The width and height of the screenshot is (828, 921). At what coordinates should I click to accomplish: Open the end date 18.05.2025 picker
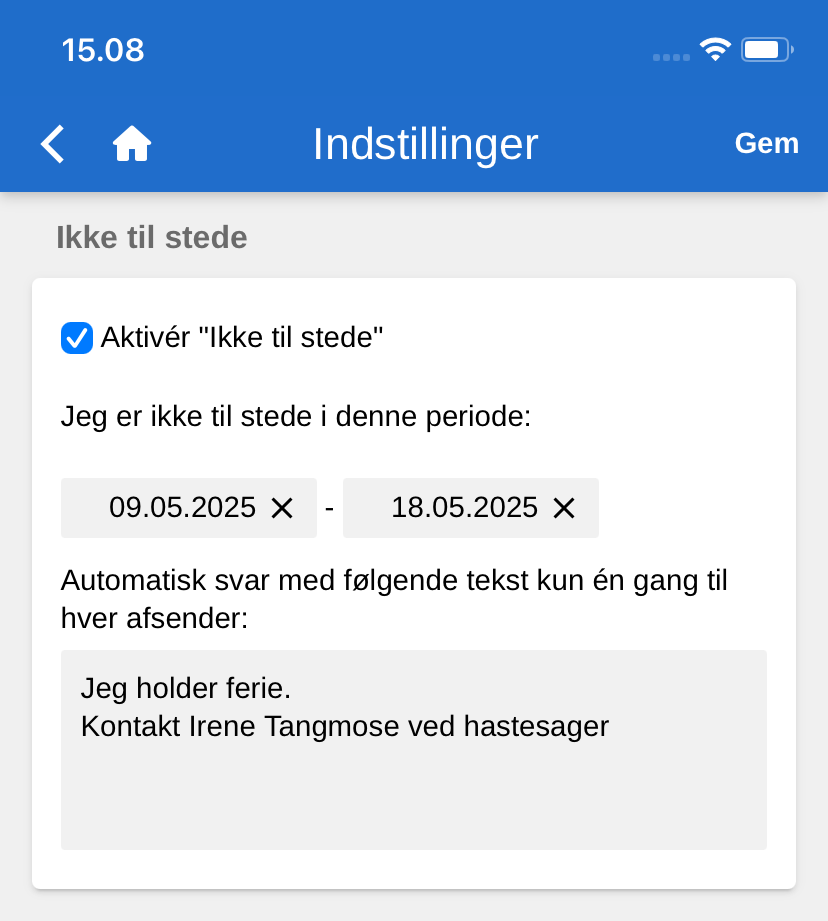tap(463, 508)
